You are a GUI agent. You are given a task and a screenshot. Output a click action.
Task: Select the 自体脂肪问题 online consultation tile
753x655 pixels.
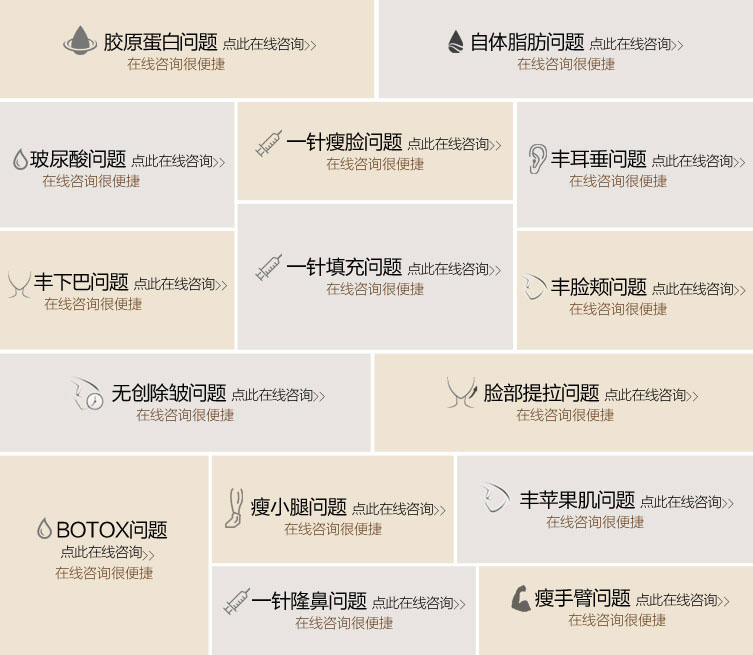pos(565,48)
